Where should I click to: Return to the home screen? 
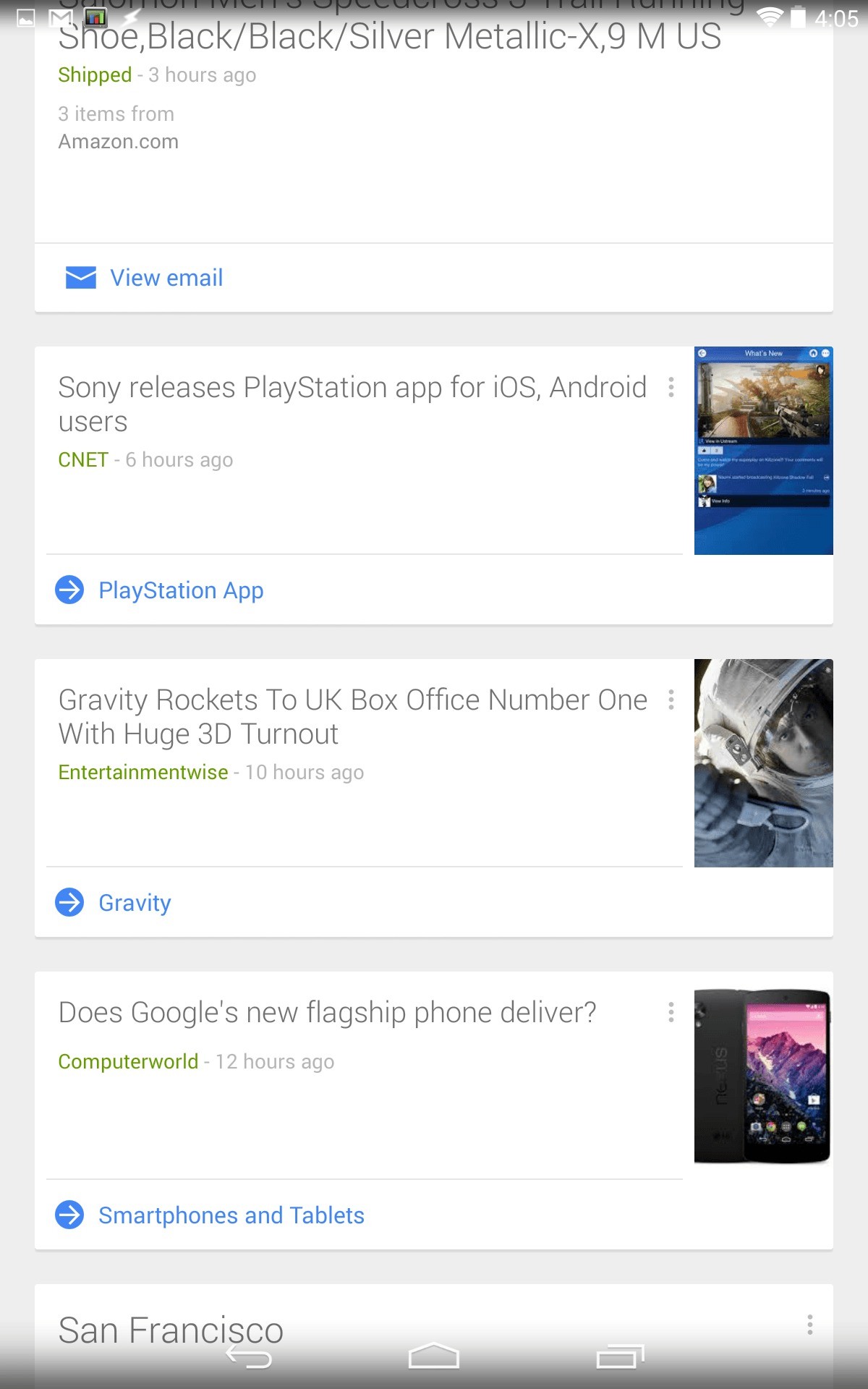click(x=434, y=1357)
